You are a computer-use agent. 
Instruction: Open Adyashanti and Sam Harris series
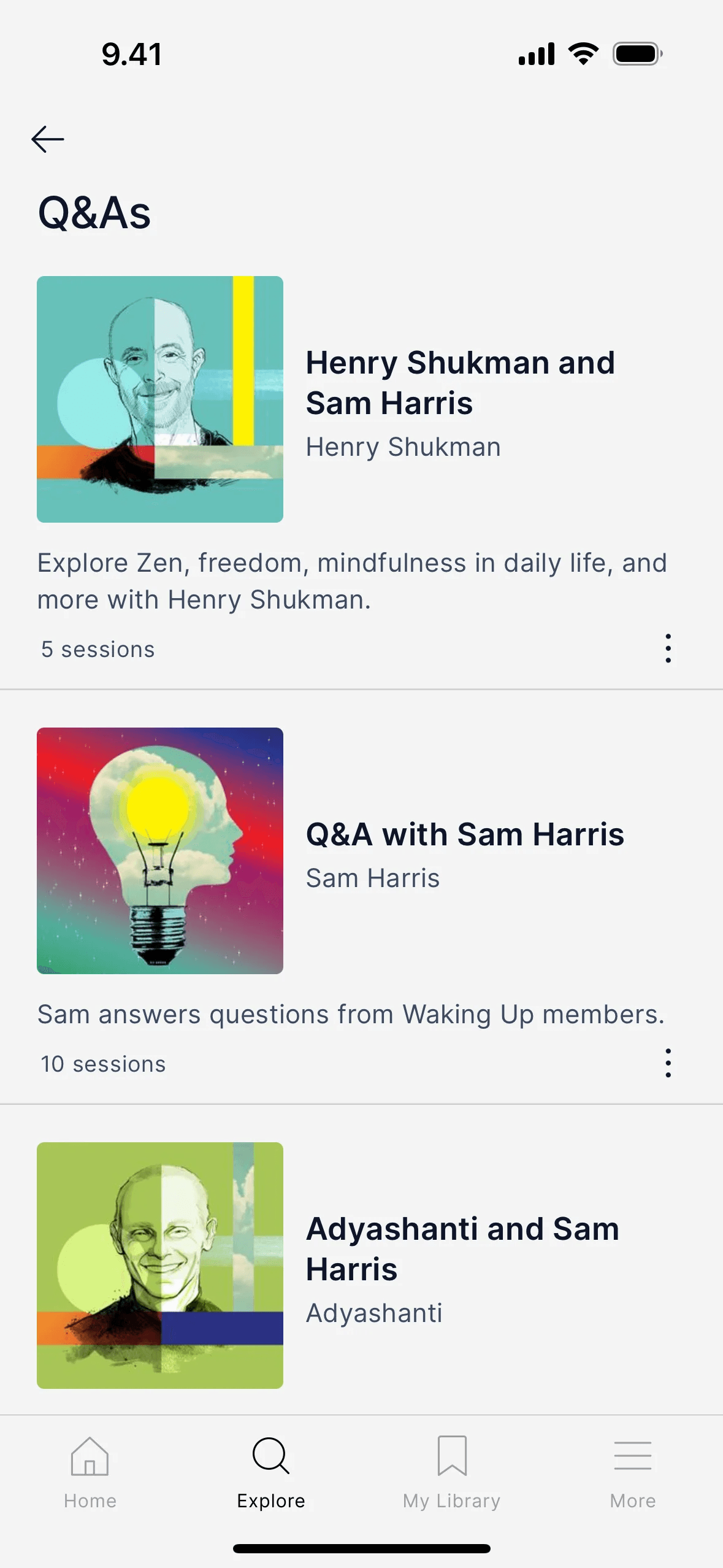[x=462, y=1249]
